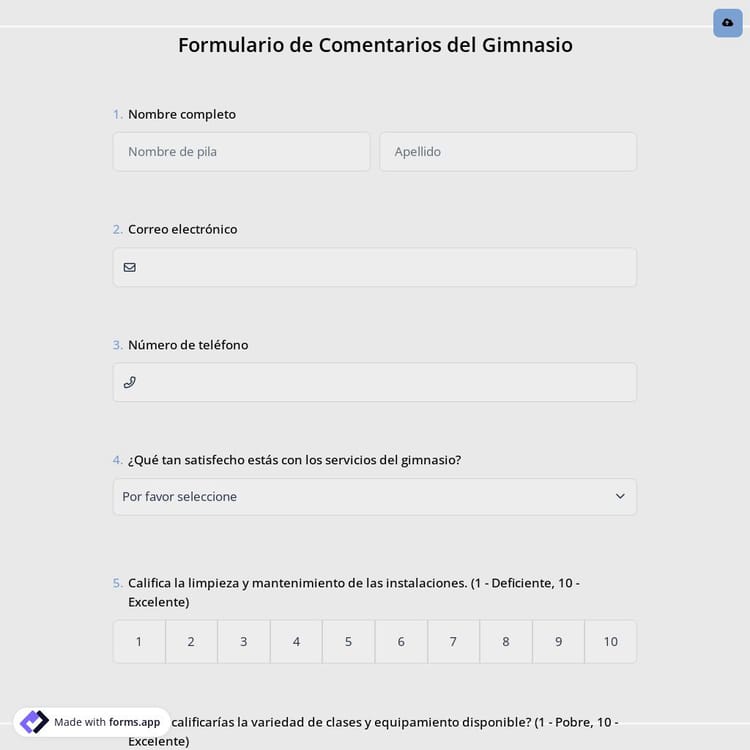Rate cleanliness with 10 Excelente
This screenshot has width=750, height=750.
pos(610,642)
